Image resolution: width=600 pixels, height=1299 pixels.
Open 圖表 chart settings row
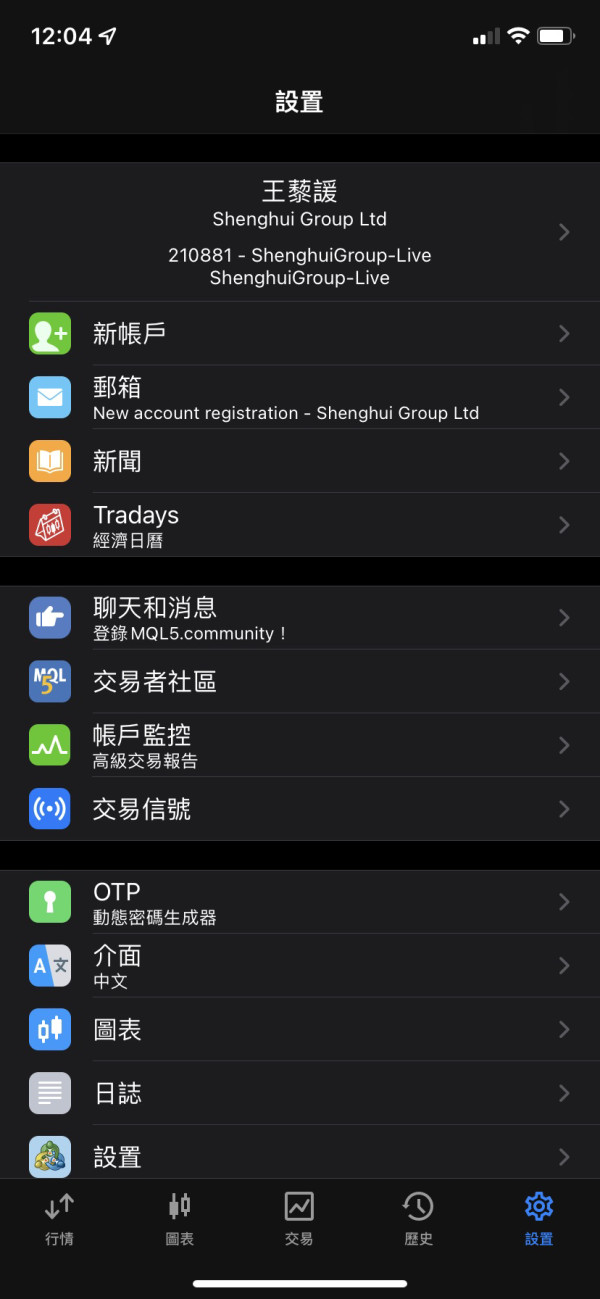coord(300,1030)
